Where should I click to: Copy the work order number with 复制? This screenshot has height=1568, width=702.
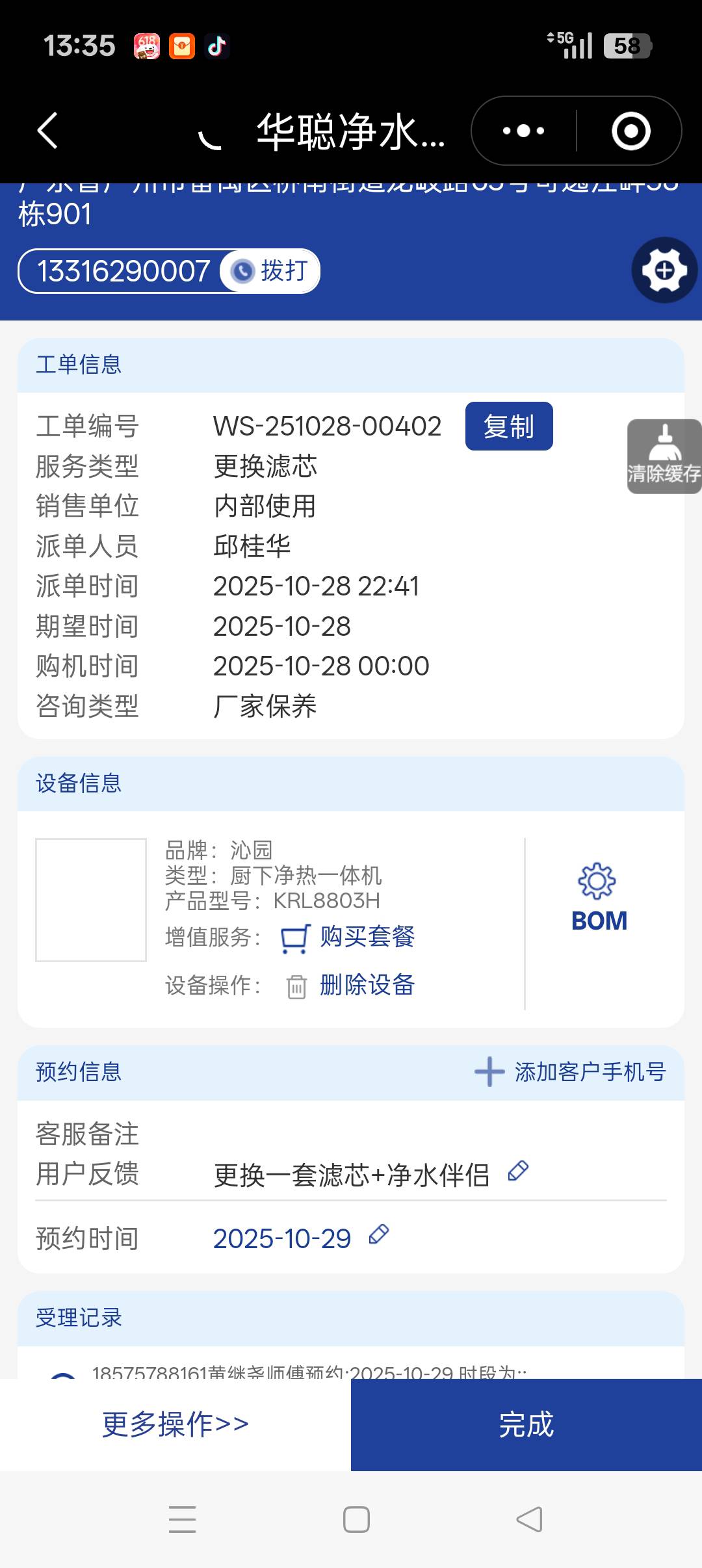[508, 426]
